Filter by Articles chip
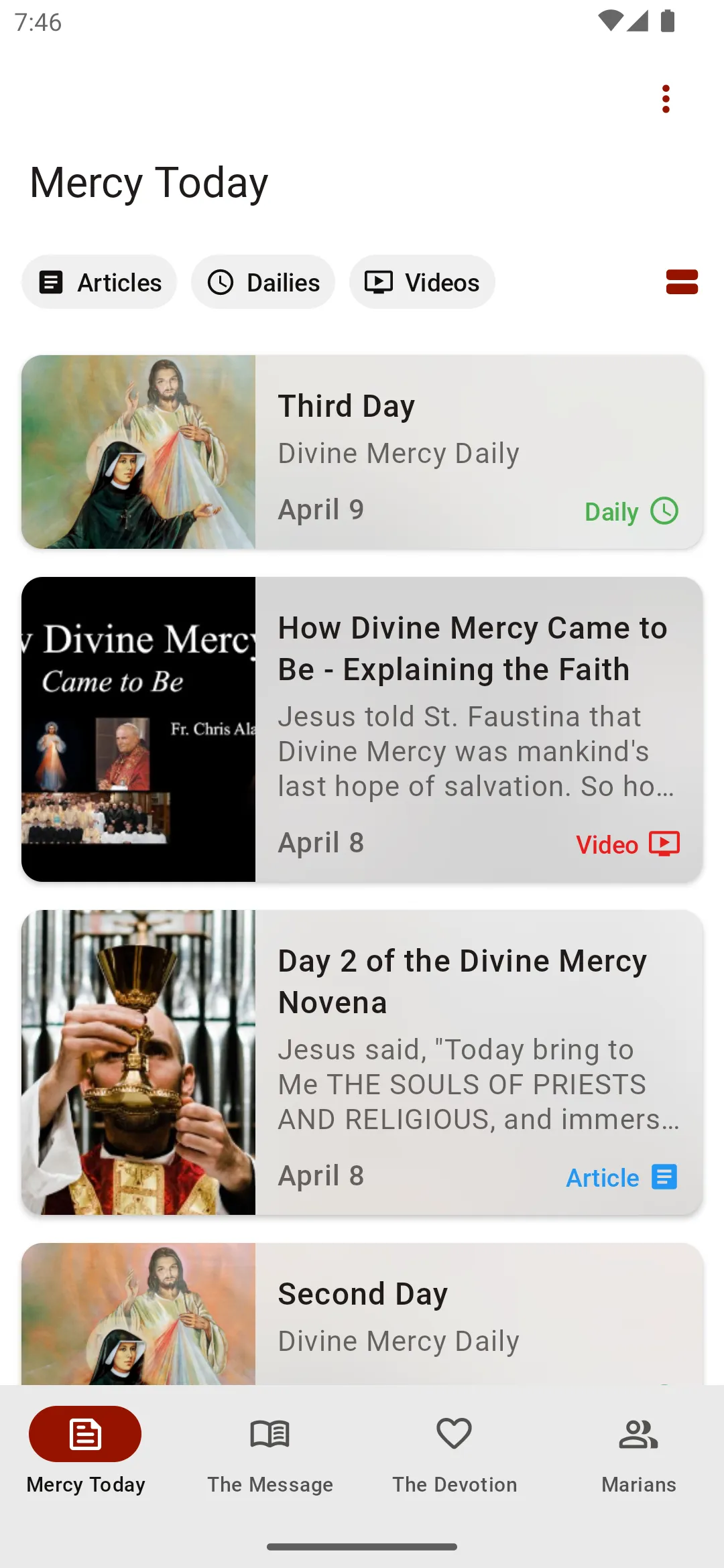Image resolution: width=724 pixels, height=1568 pixels. click(x=100, y=282)
